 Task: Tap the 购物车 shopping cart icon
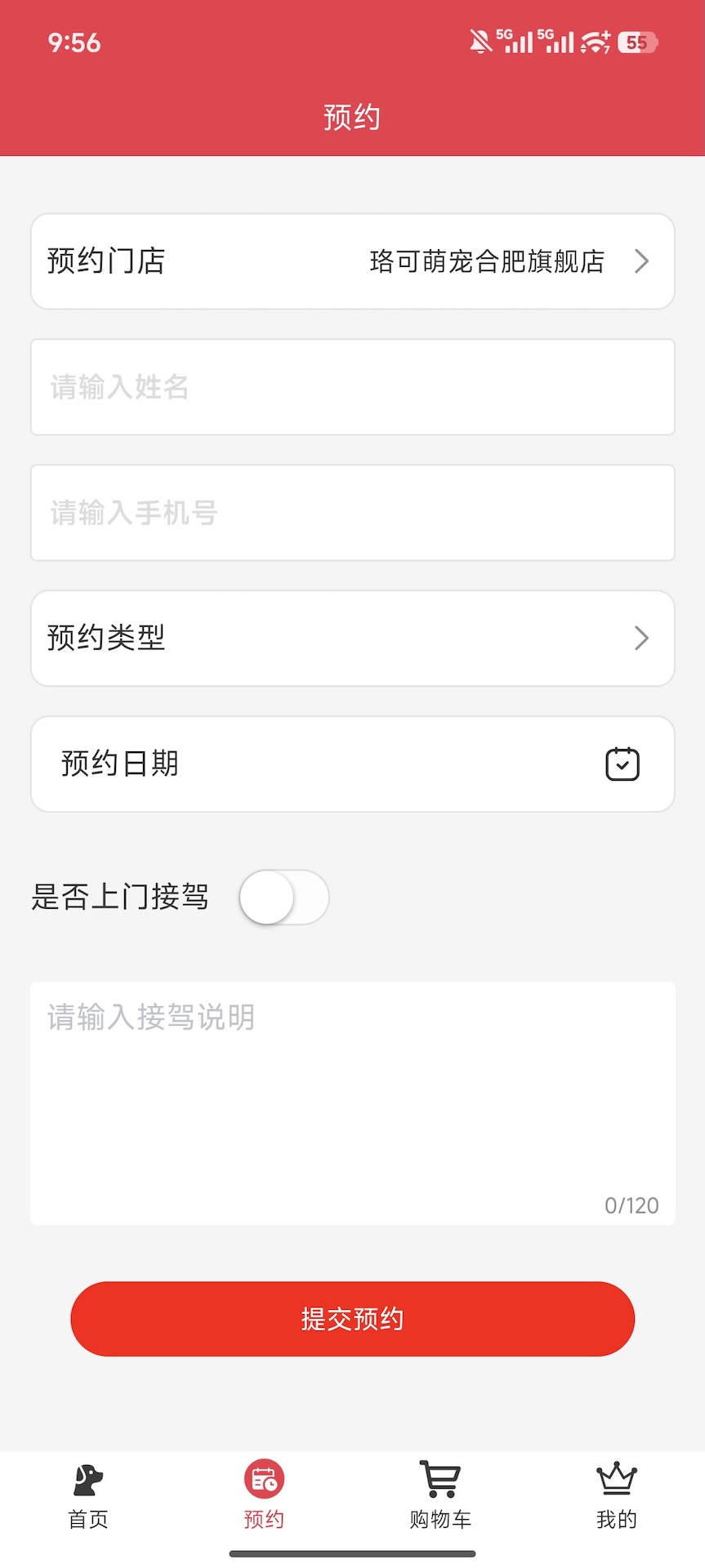[x=440, y=1475]
